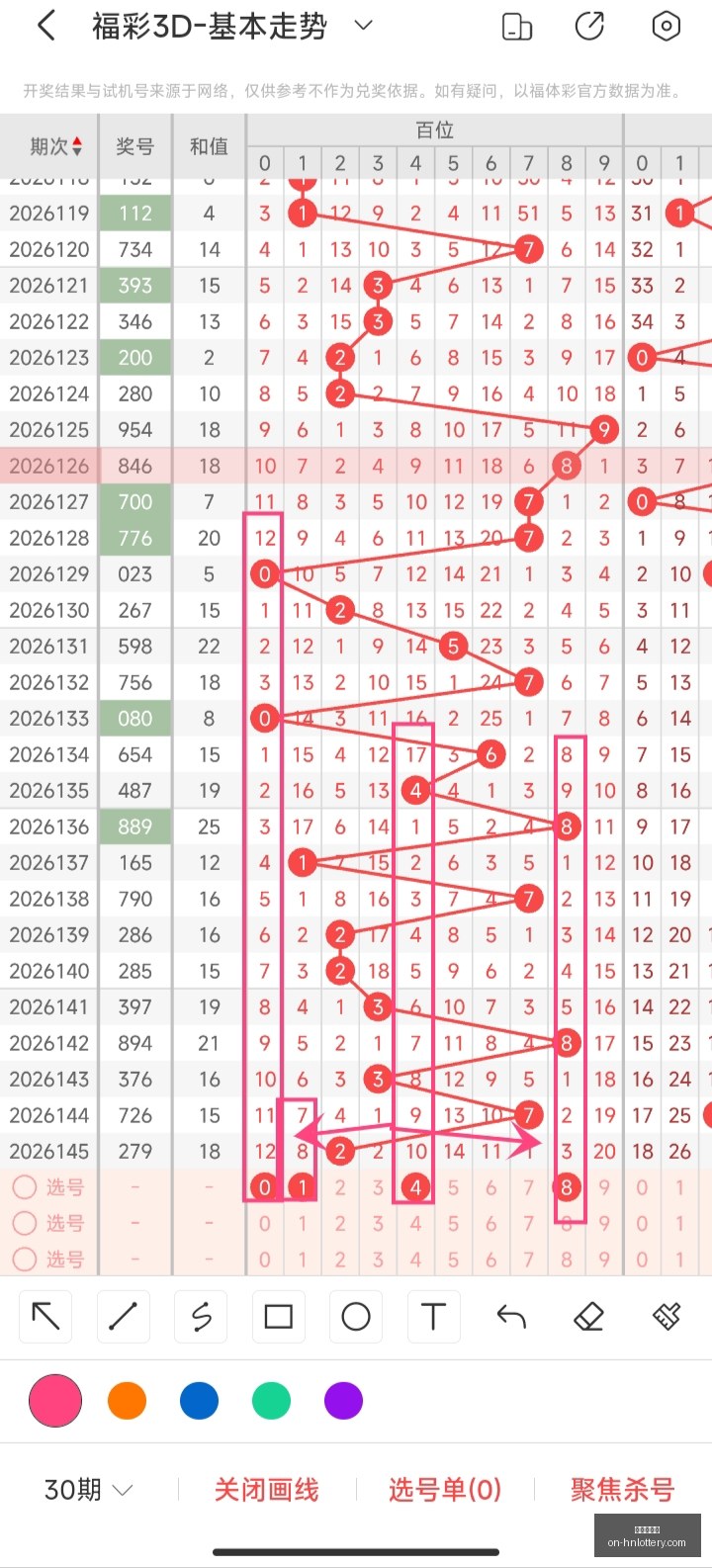712x1568 pixels.
Task: Select the arrow drawing tool
Action: [x=45, y=1316]
